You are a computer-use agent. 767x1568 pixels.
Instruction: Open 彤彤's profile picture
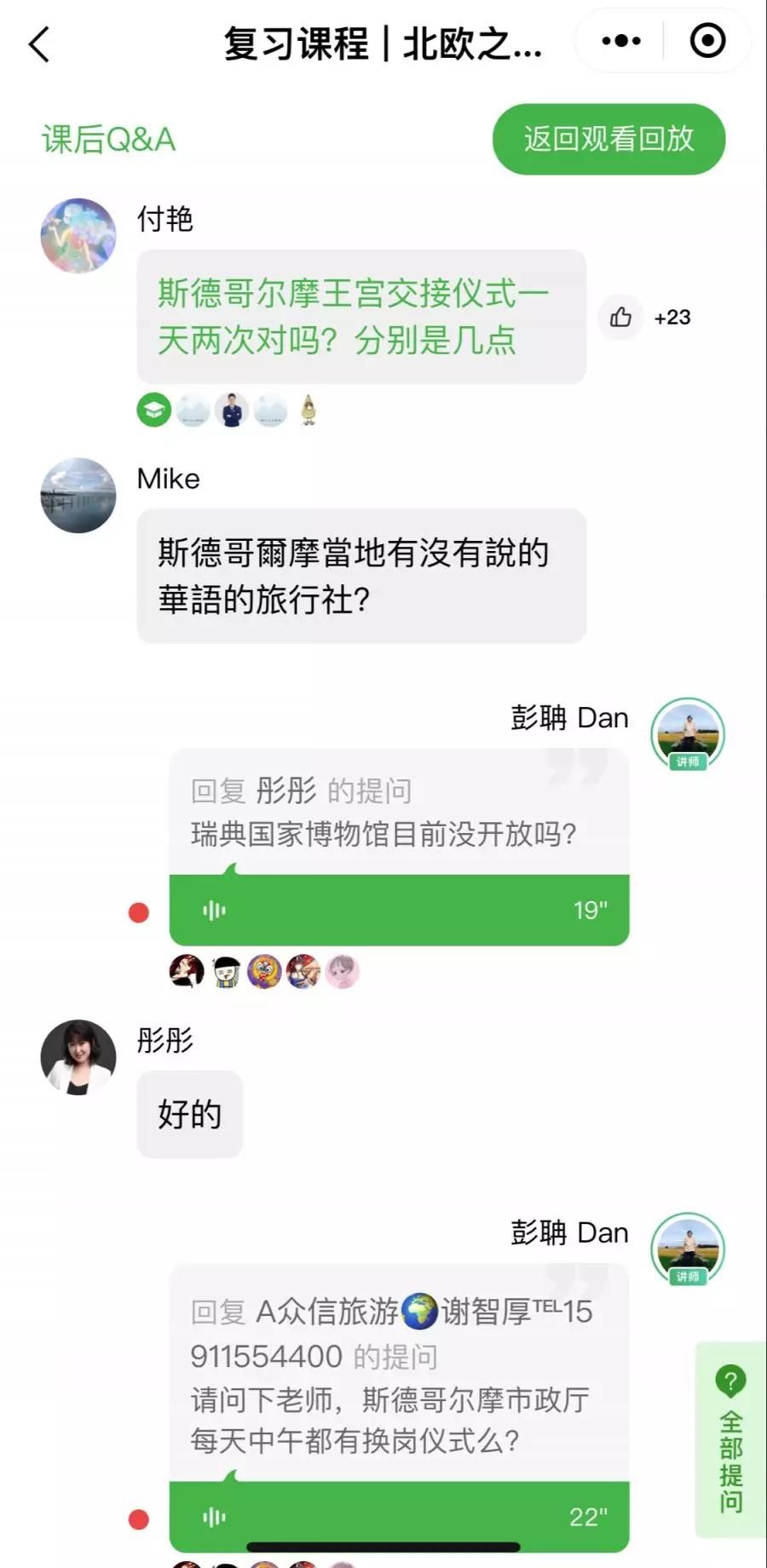[78, 1057]
